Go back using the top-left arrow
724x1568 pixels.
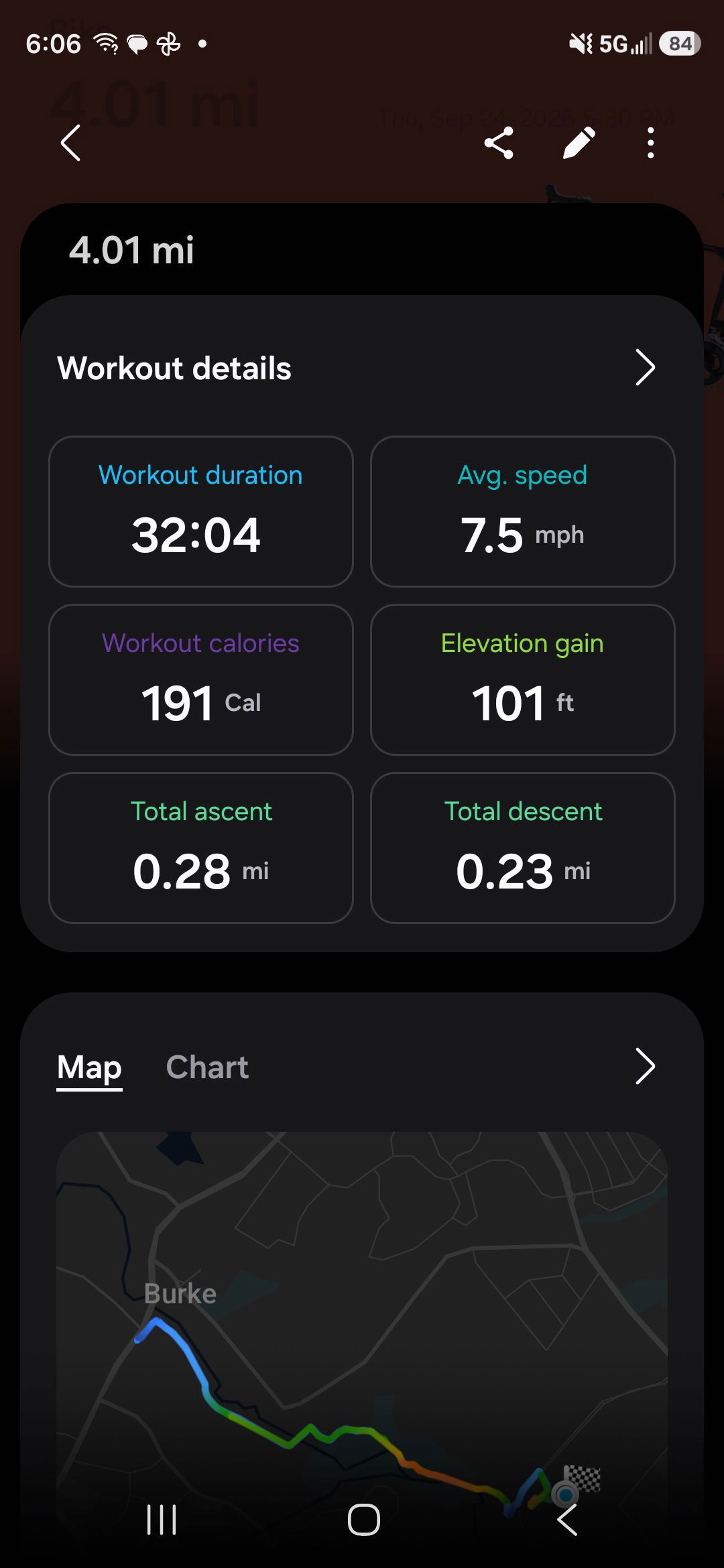[x=70, y=143]
